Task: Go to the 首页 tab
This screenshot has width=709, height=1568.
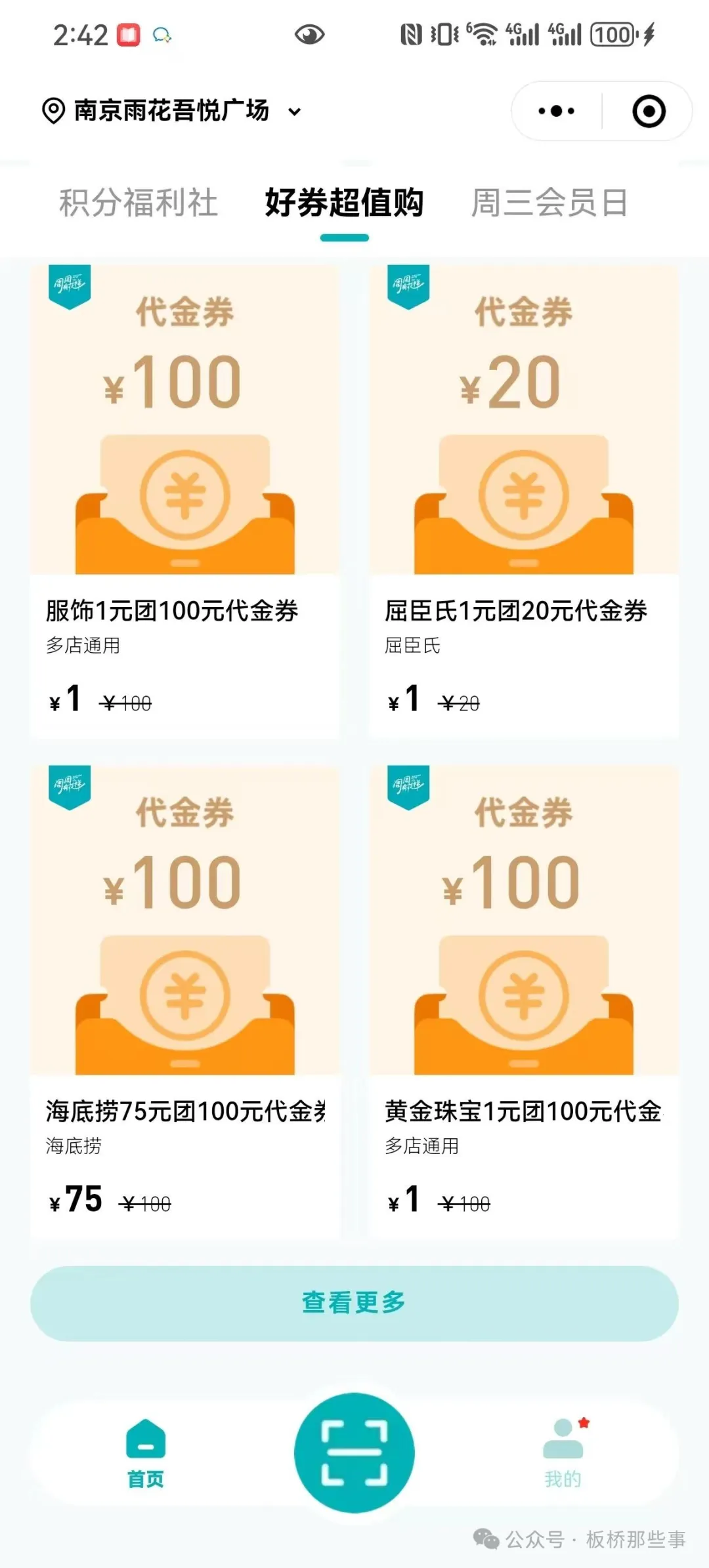Action: click(x=145, y=1454)
